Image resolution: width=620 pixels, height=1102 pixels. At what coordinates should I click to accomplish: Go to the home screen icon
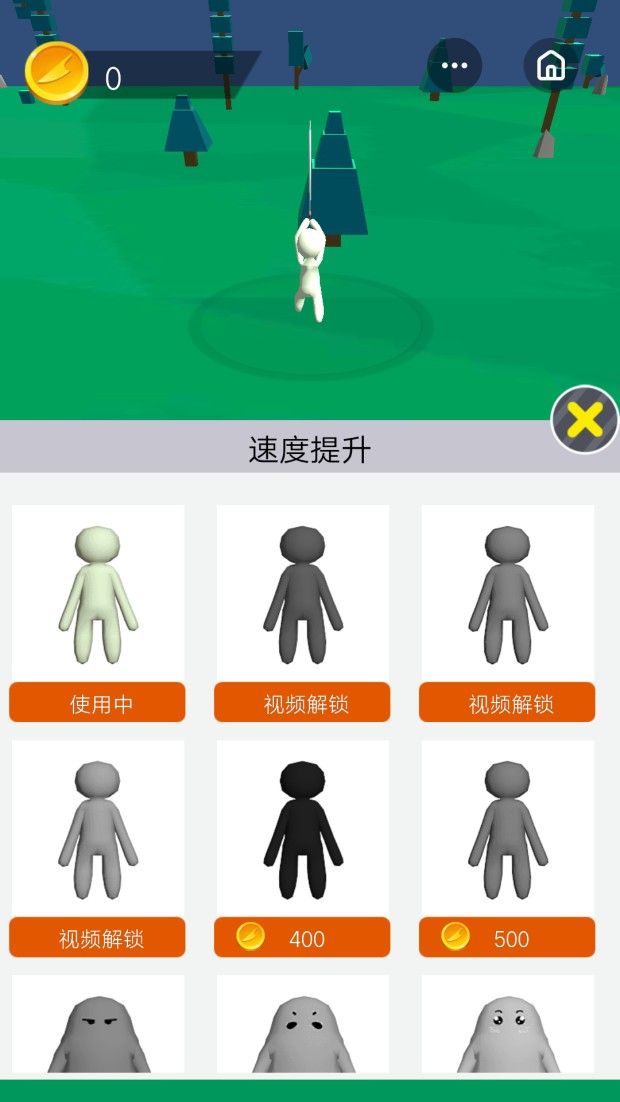pyautogui.click(x=551, y=66)
